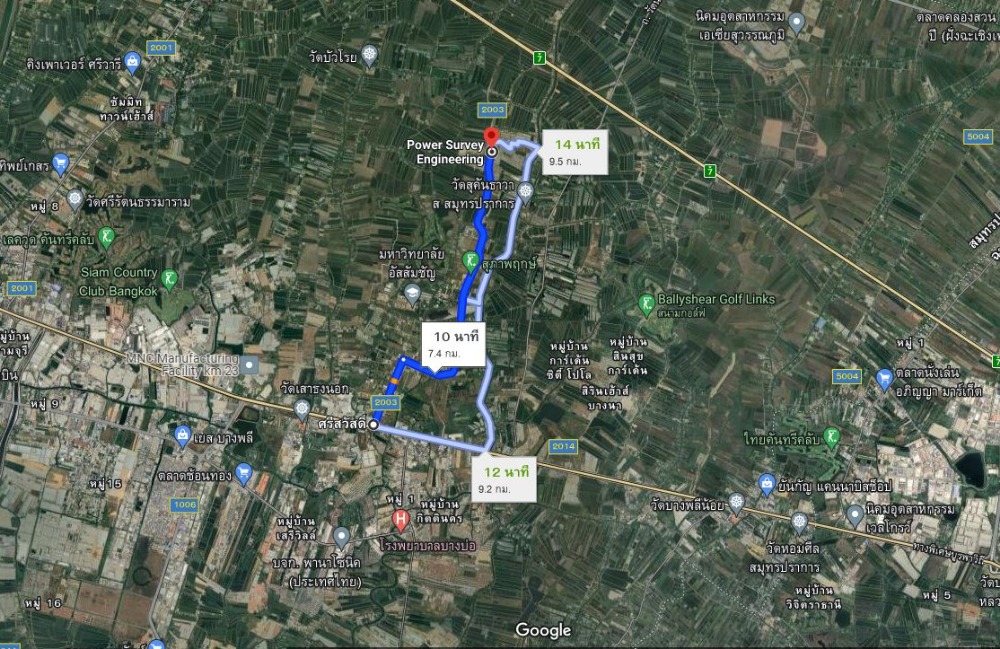Screen dimensions: 1000x649
Task: Open วัดเสาธงนอก temple marker
Action: [x=302, y=408]
